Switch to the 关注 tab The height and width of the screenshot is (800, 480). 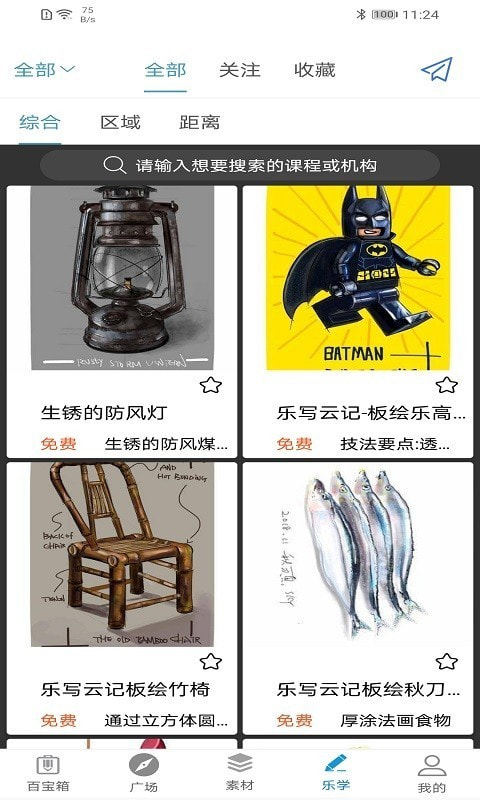(x=240, y=70)
